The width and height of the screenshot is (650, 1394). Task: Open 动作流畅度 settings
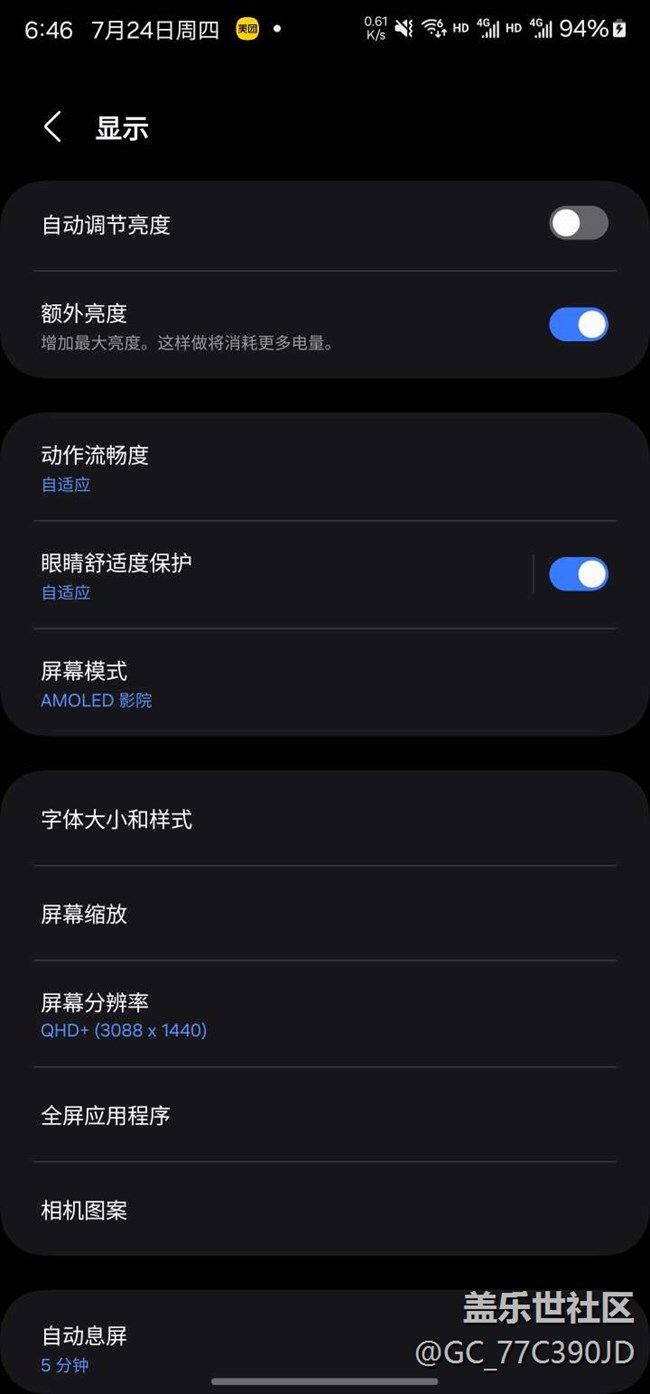(x=325, y=467)
